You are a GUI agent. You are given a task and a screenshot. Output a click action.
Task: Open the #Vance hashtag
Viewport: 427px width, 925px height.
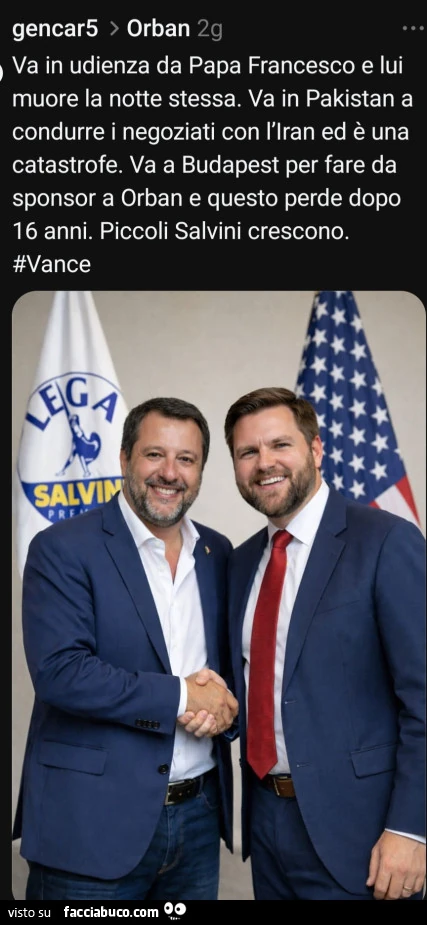tap(51, 264)
